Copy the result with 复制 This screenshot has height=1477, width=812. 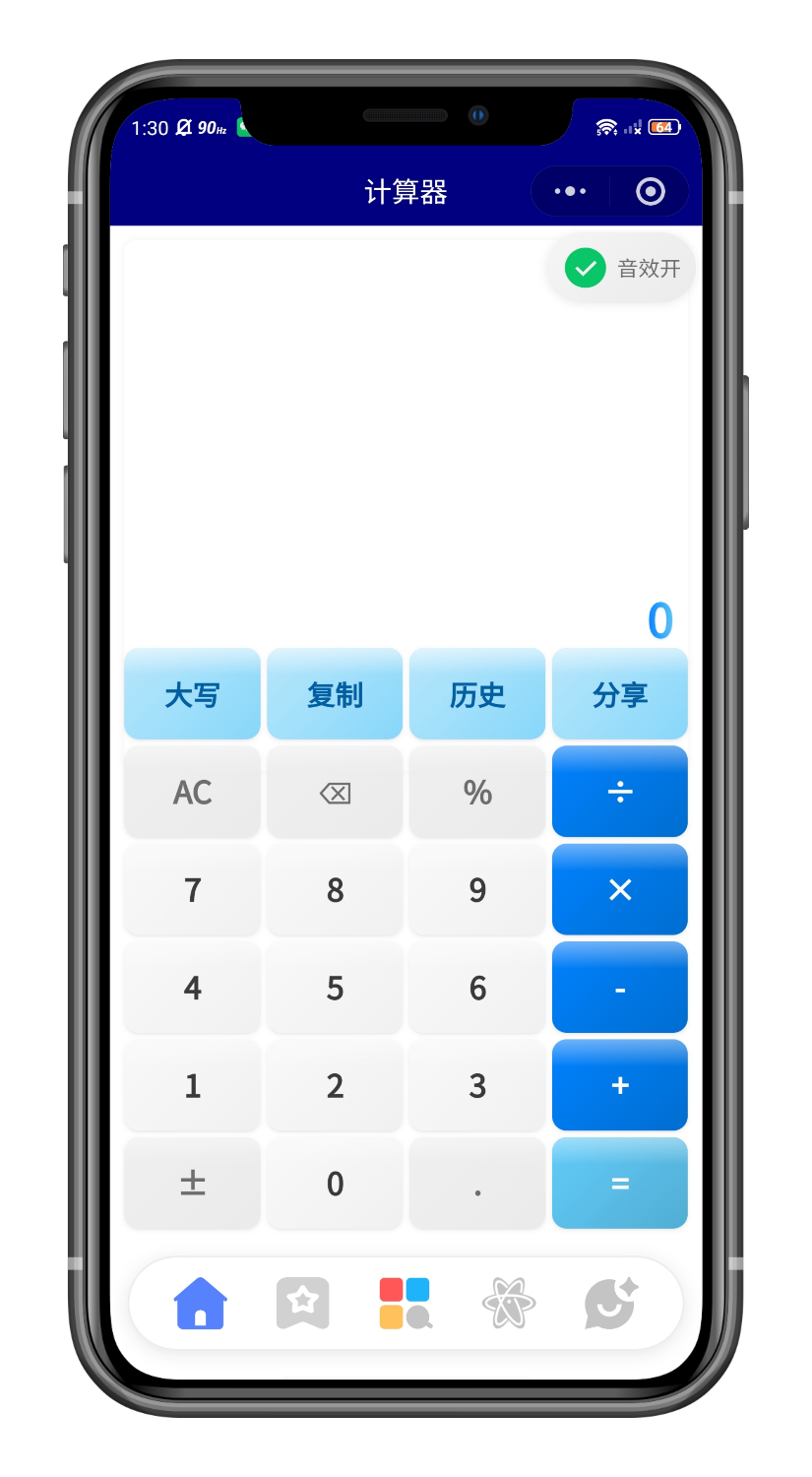point(335,694)
